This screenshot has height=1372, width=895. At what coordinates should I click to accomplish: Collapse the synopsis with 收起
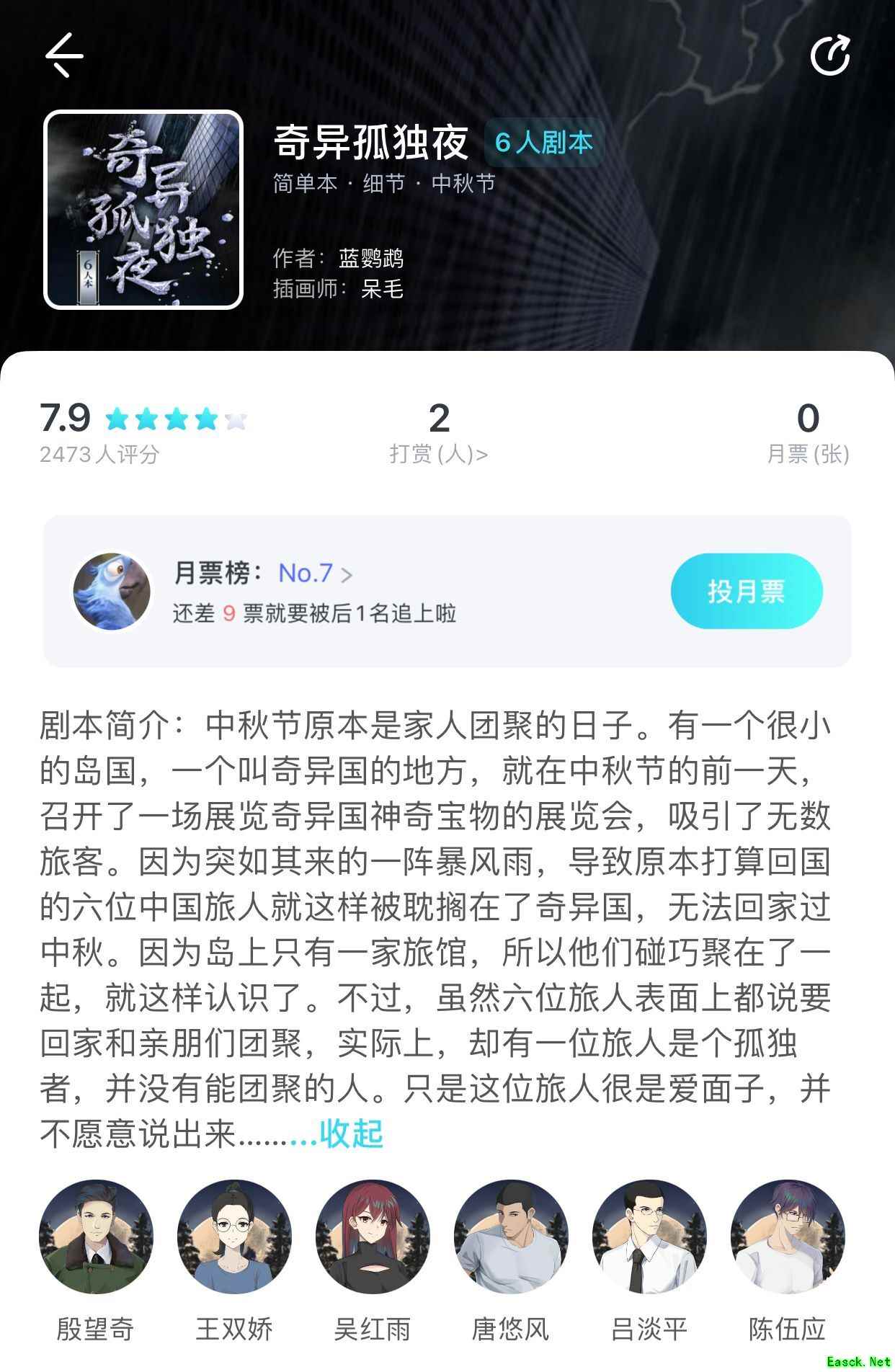350,1133
